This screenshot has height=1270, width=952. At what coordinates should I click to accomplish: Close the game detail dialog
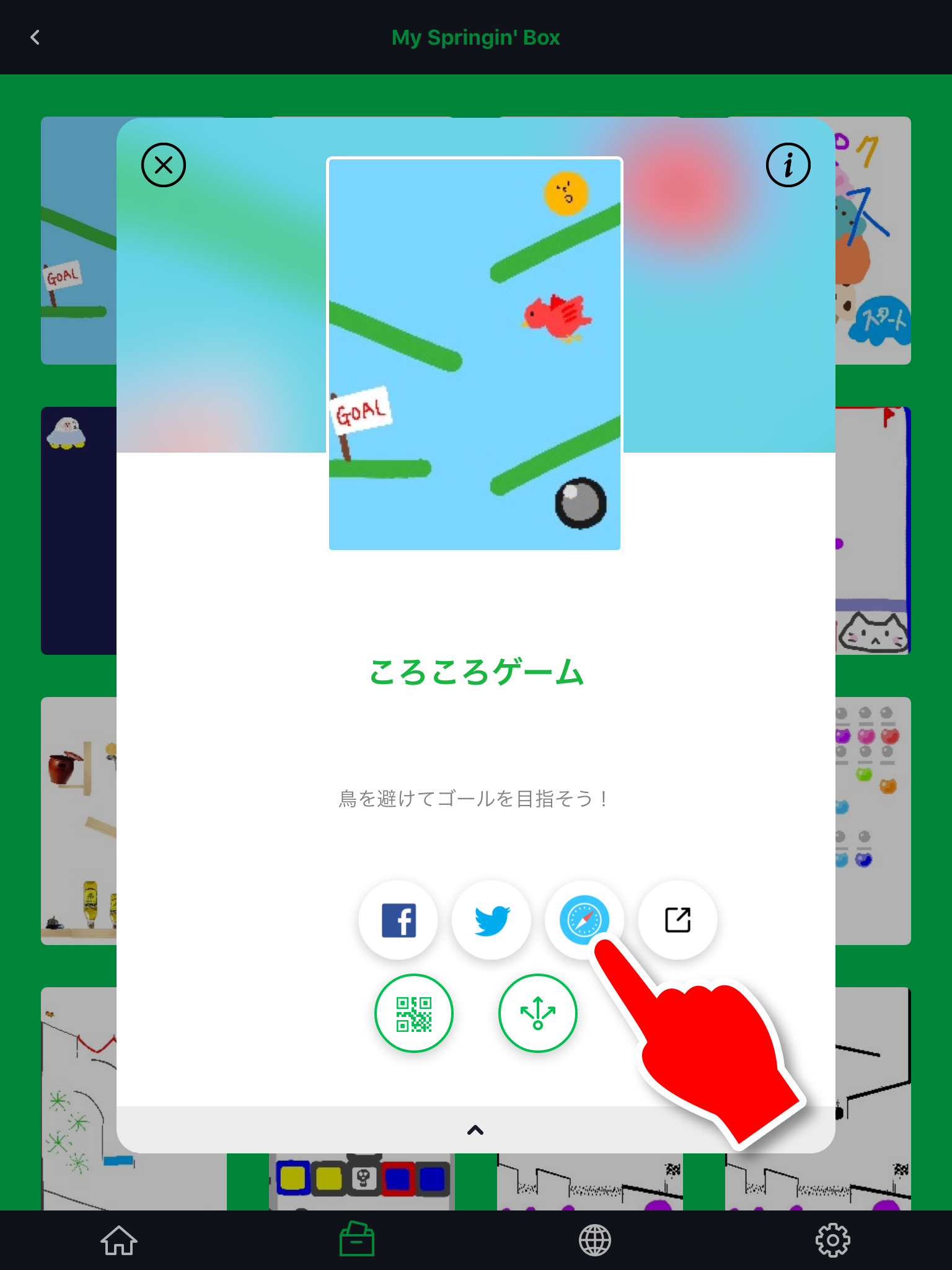pos(164,165)
